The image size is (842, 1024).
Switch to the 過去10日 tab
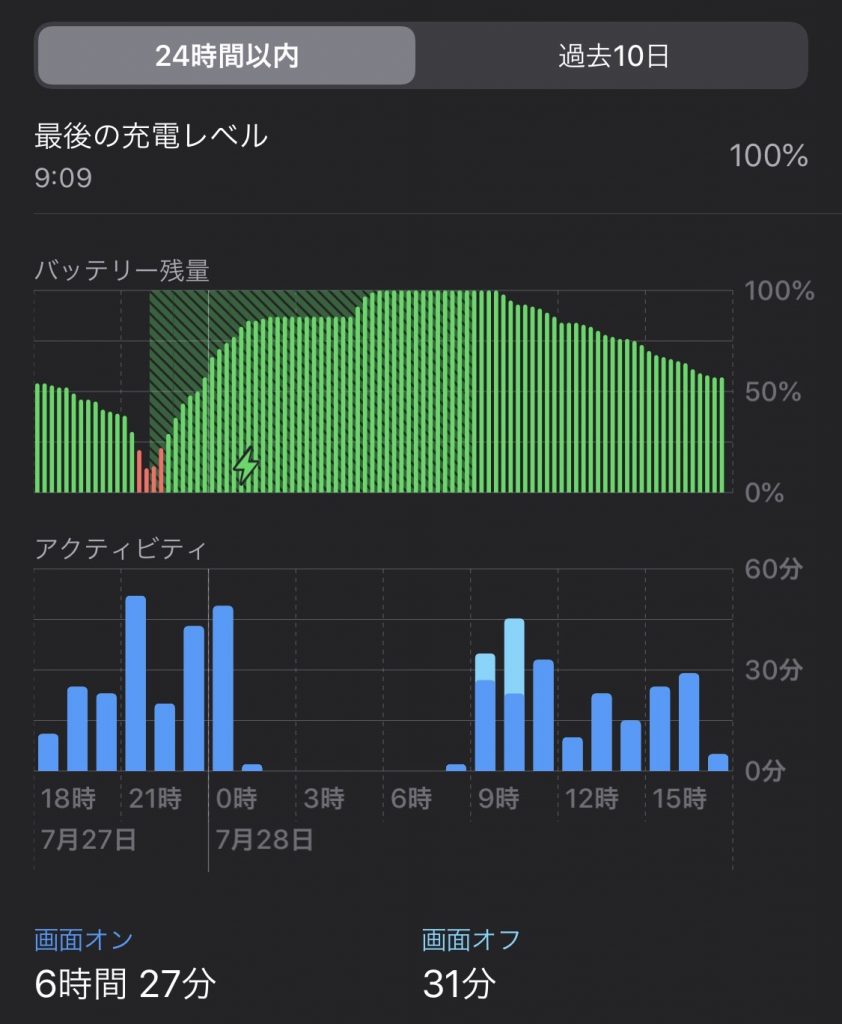click(x=613, y=56)
